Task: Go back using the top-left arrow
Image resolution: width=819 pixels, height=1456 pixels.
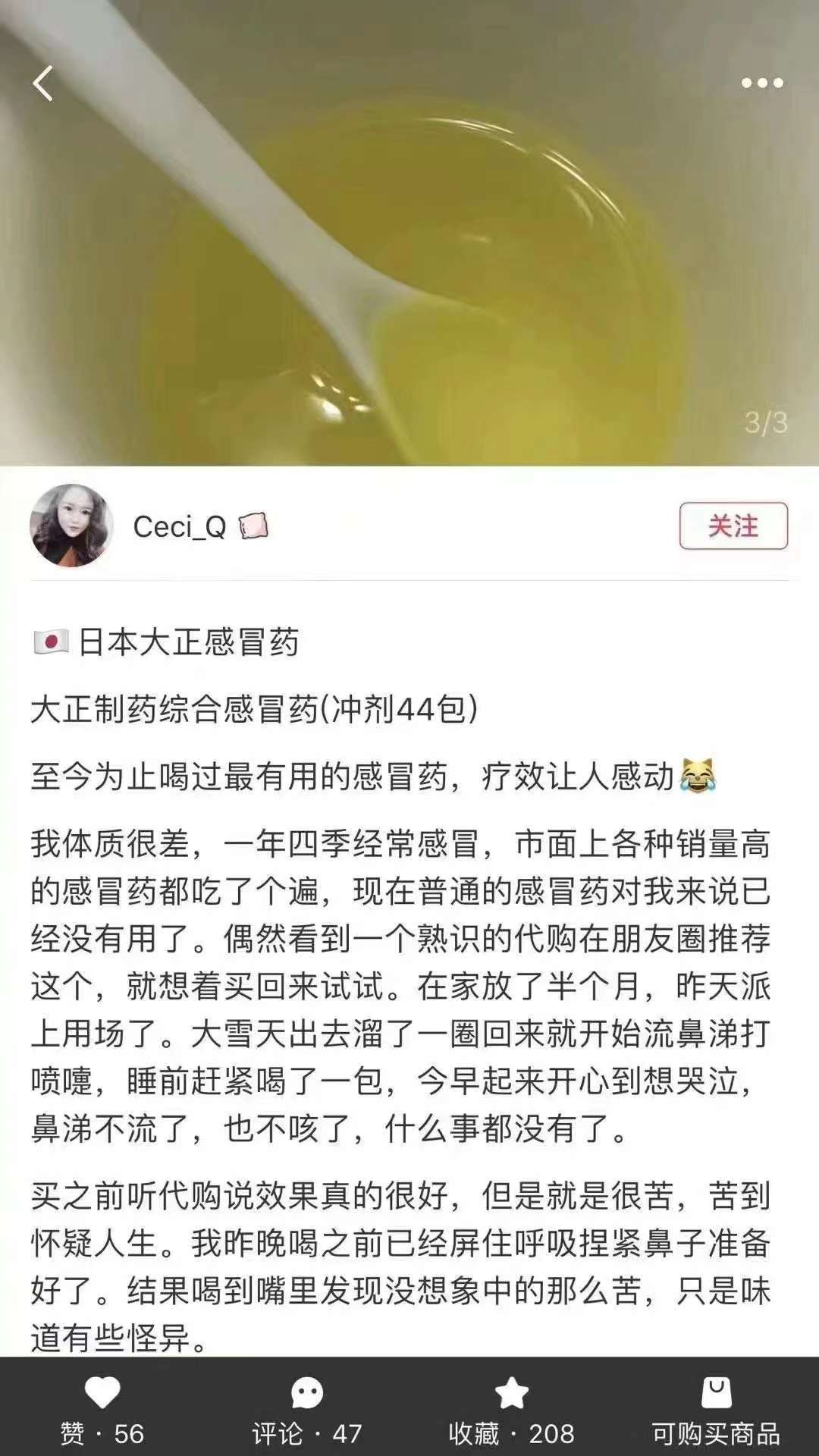Action: [x=43, y=83]
